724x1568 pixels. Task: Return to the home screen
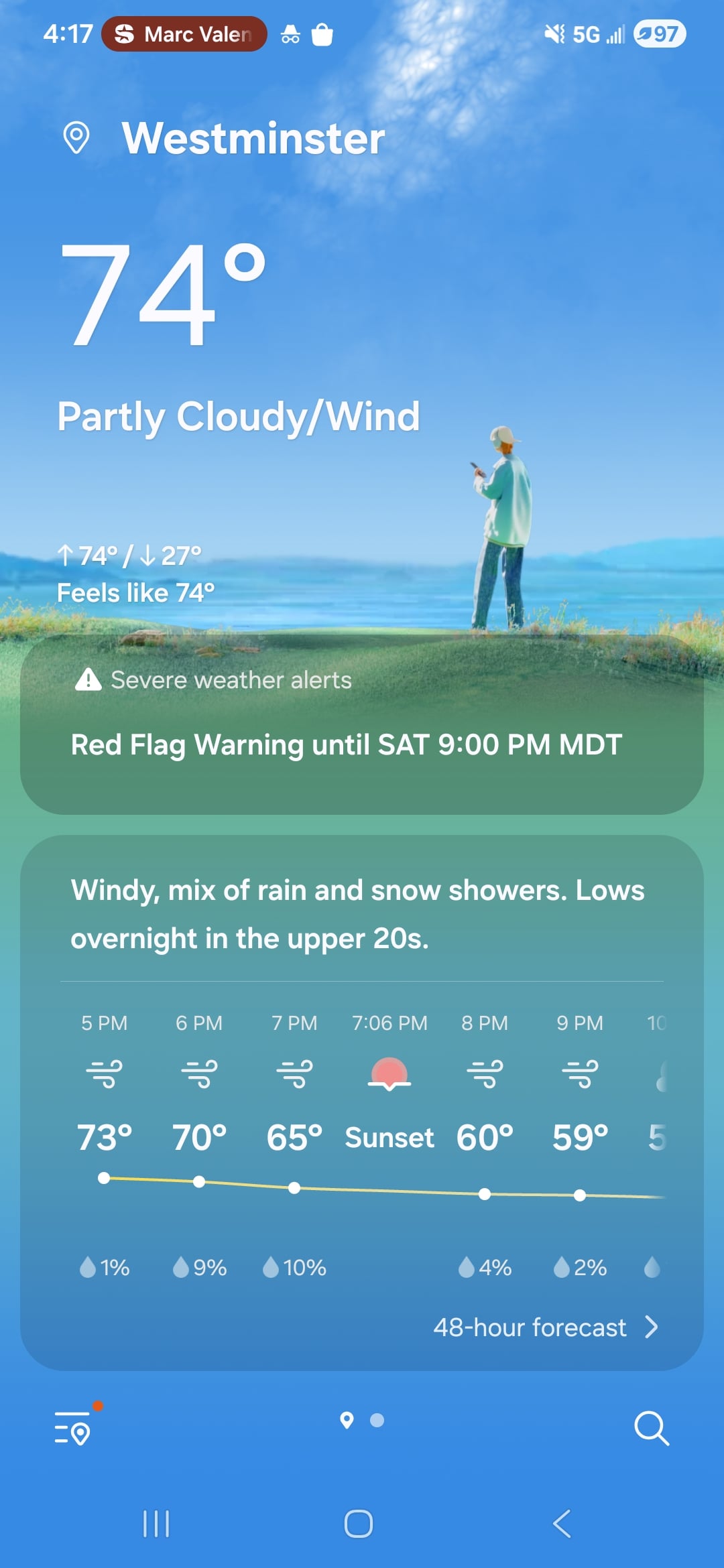359,1524
